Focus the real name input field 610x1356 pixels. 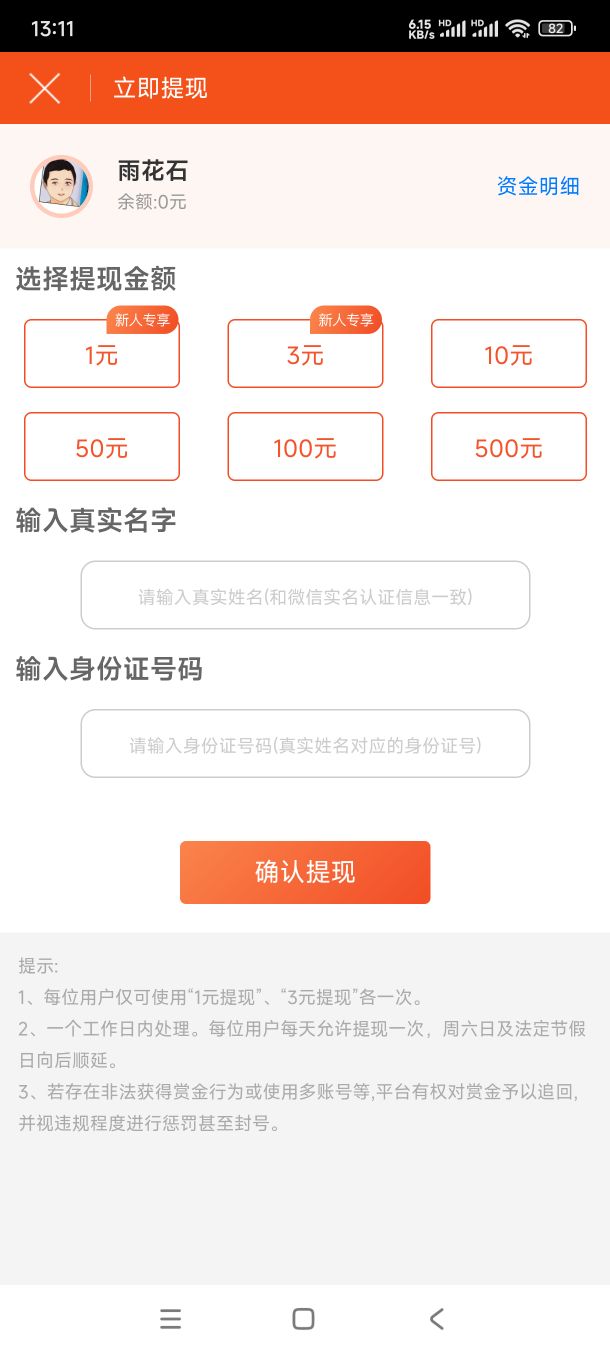pos(305,596)
